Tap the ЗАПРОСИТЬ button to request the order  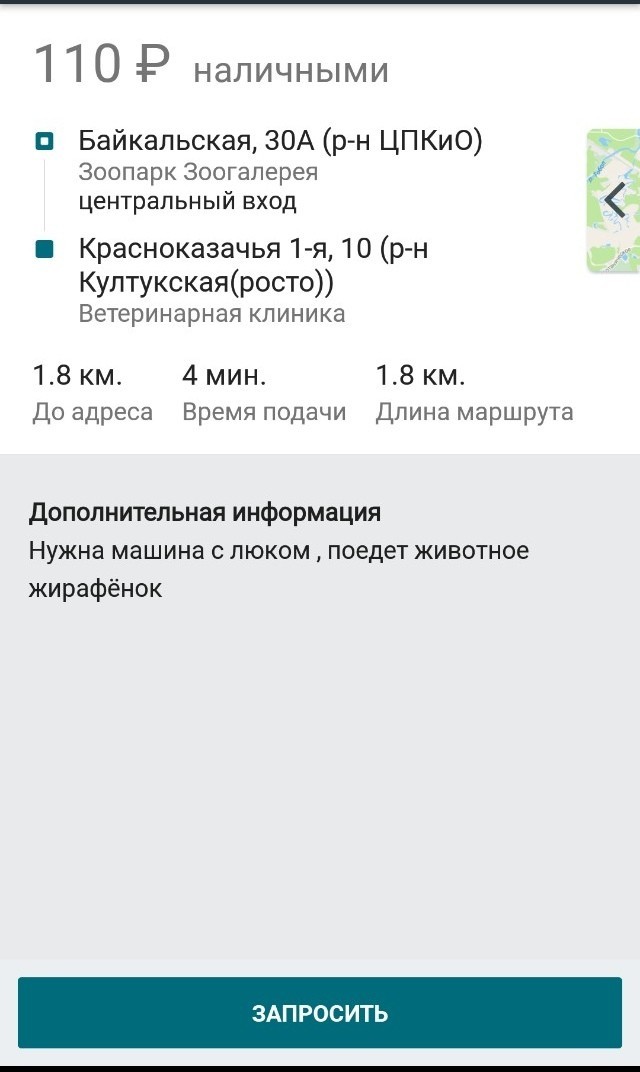coord(320,1013)
